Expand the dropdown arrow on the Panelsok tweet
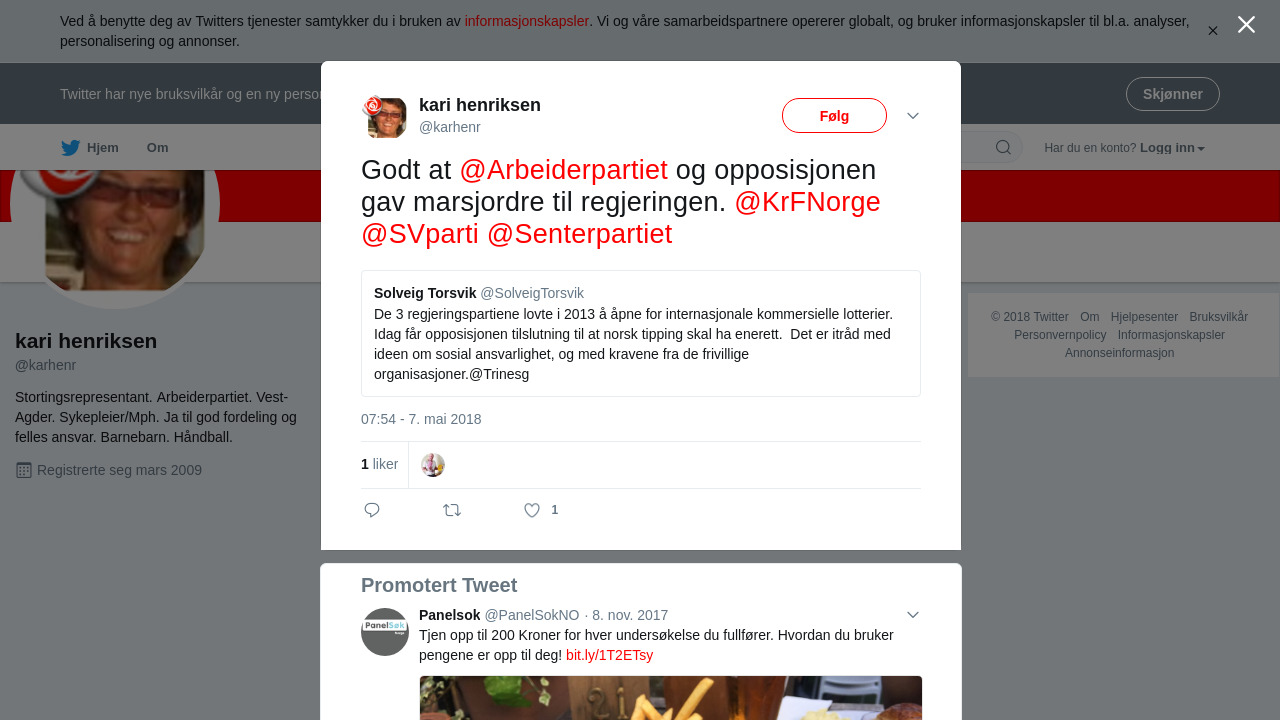 912,615
